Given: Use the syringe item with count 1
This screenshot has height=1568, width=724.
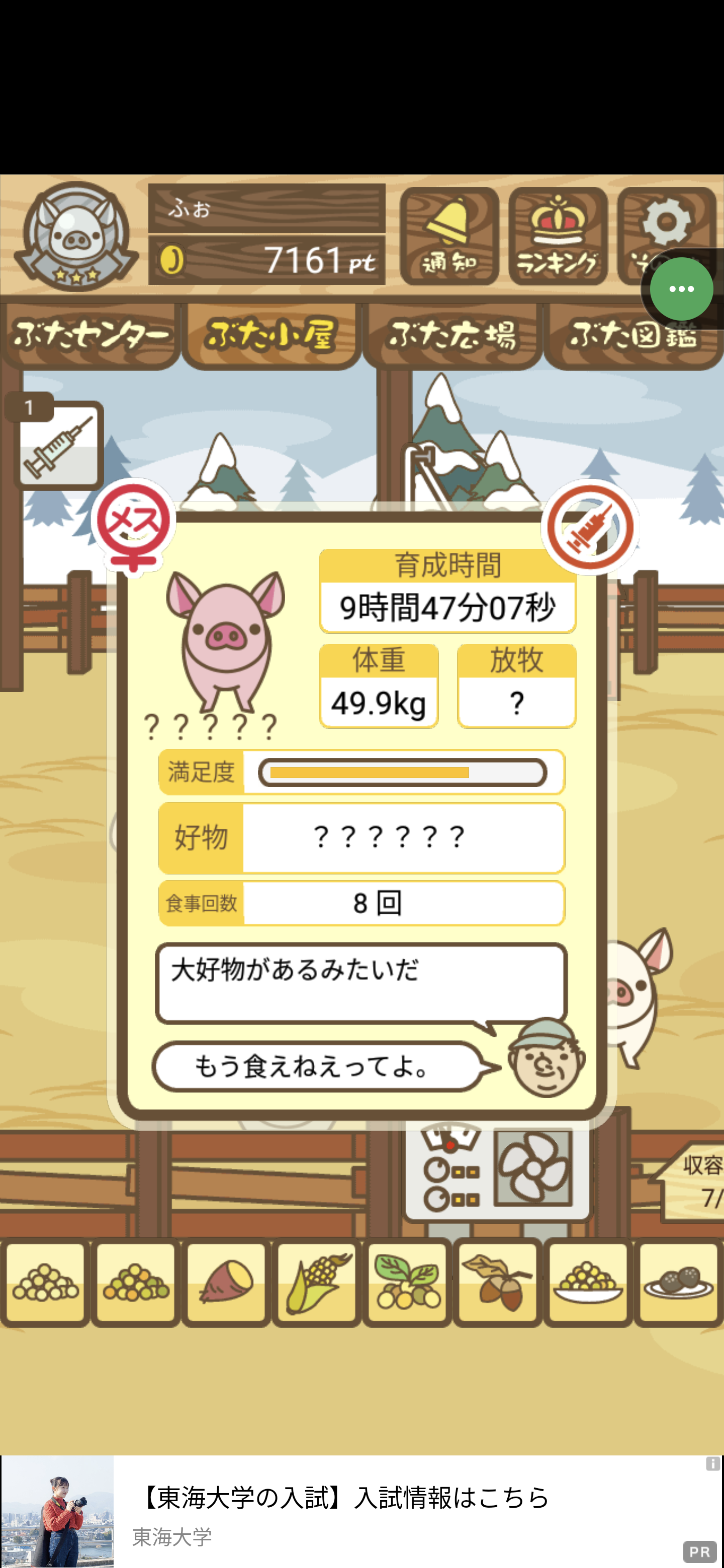Looking at the screenshot, I should pyautogui.click(x=58, y=445).
